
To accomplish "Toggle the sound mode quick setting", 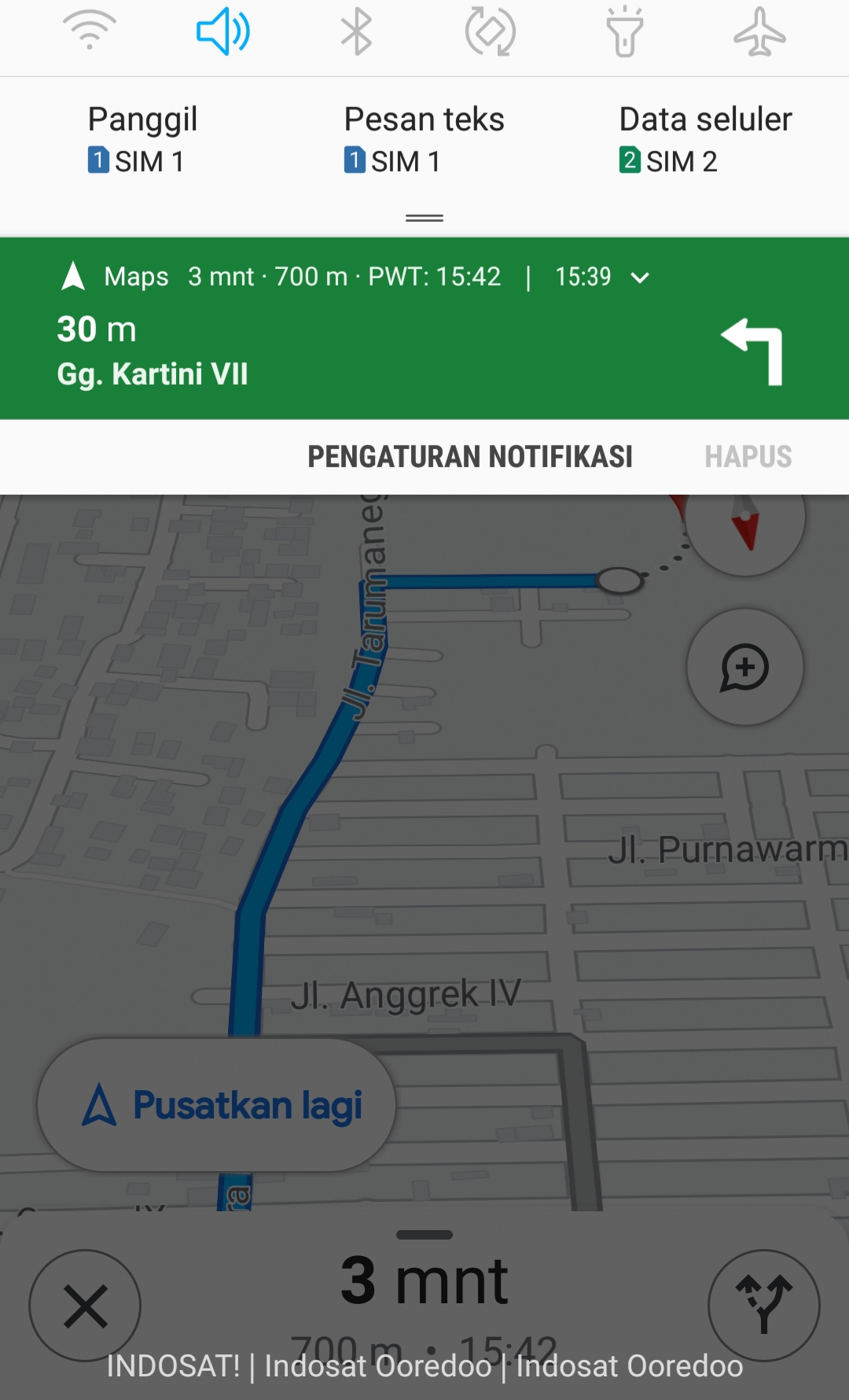I will 223,31.
